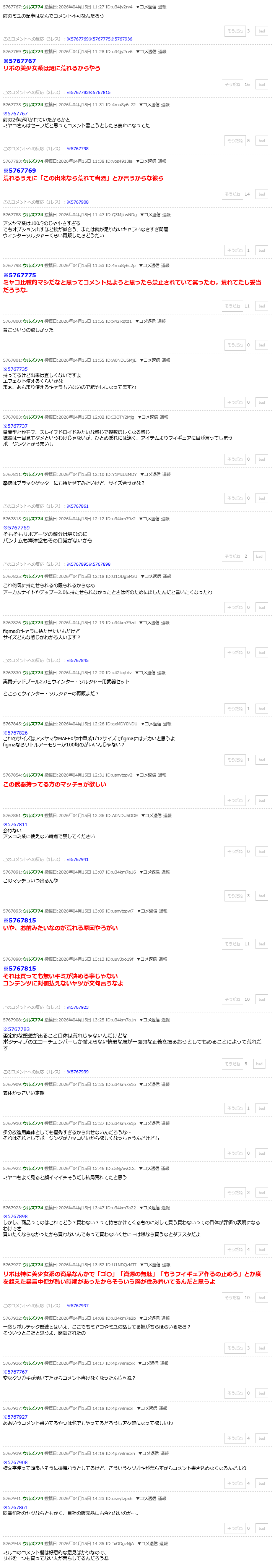
Task: Tap bad on comment 5767941
Action: pos(262,1528)
